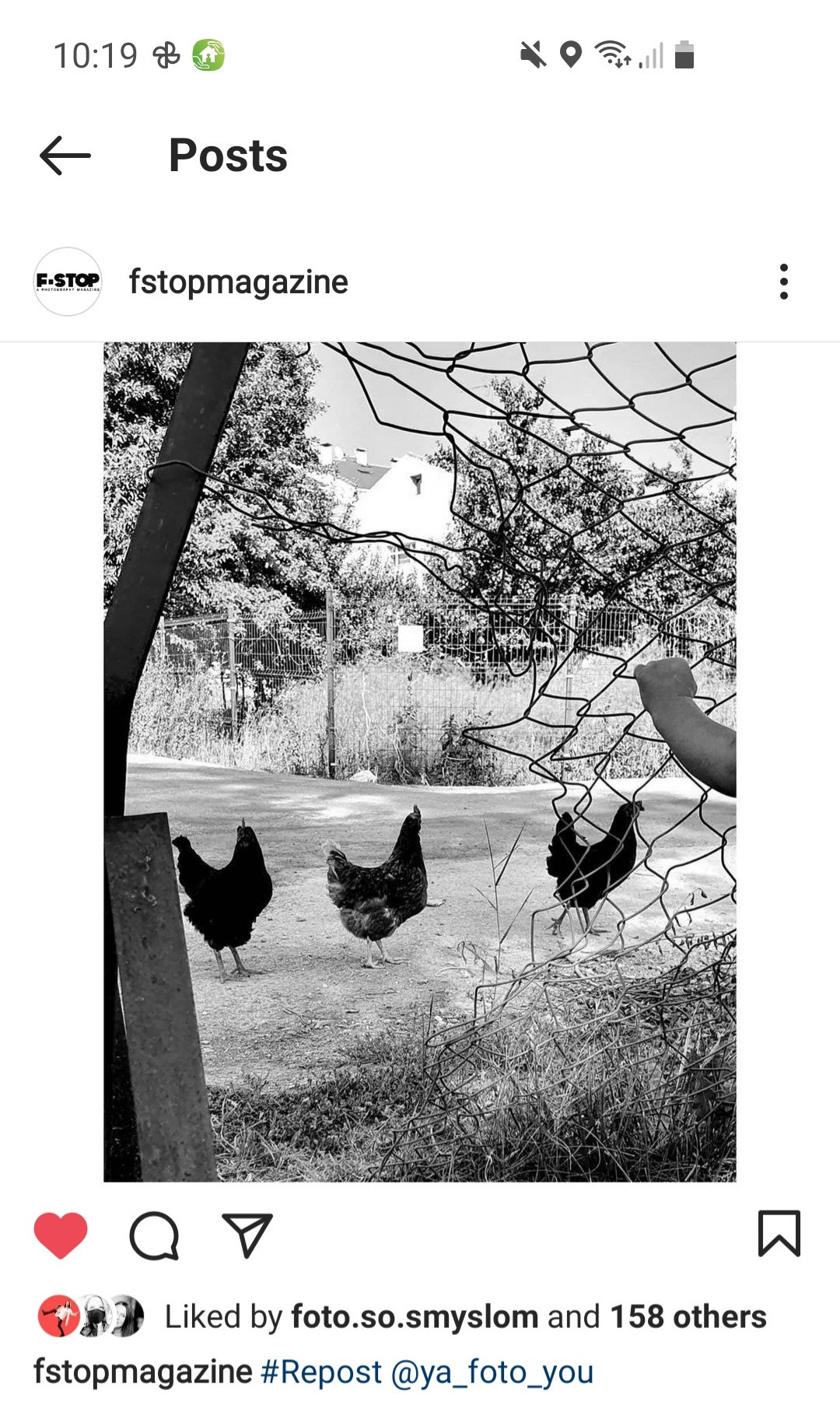Open foto.so.smyslom's profile from likes
840x1405 pixels.
[415, 1317]
